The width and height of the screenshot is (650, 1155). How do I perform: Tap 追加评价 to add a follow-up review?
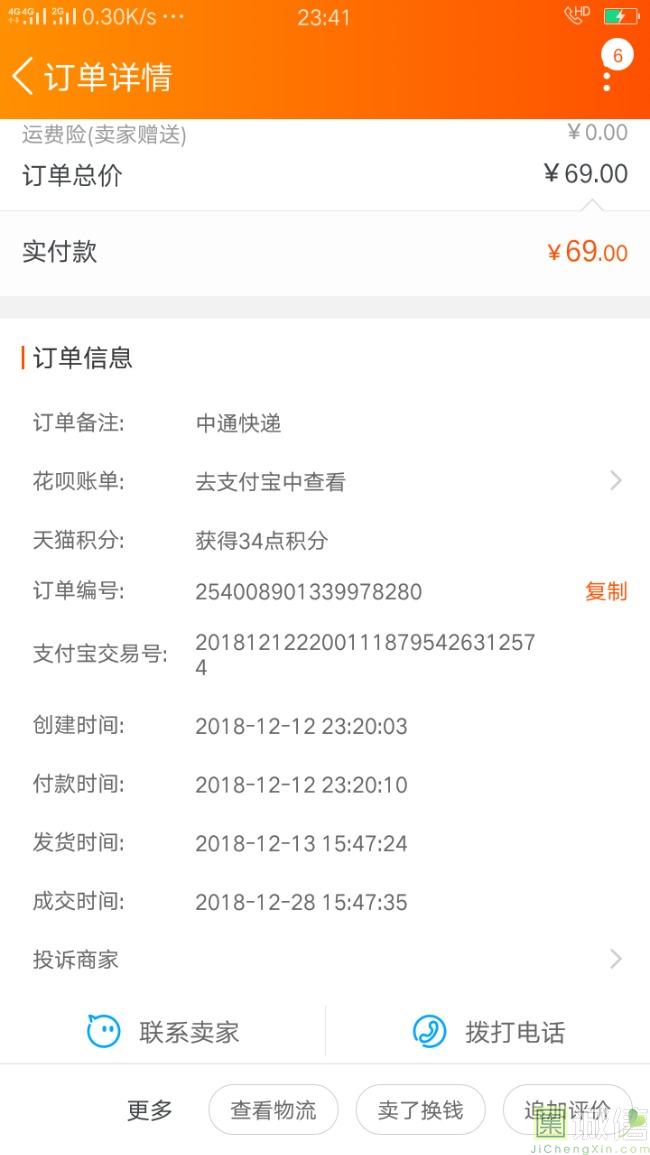pyautogui.click(x=567, y=1110)
